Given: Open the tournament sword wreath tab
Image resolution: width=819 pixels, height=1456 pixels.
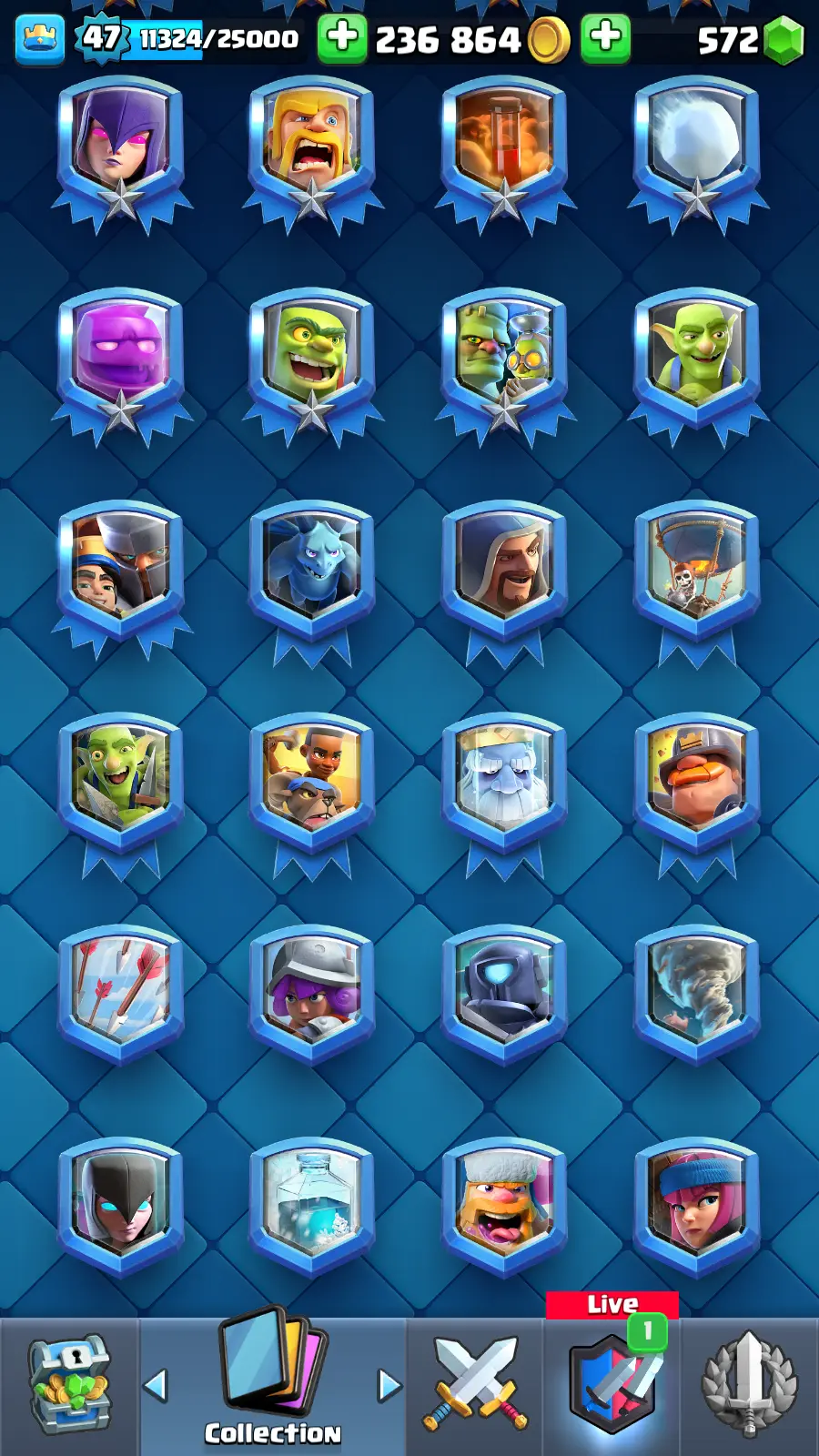Looking at the screenshot, I should [x=749, y=1385].
